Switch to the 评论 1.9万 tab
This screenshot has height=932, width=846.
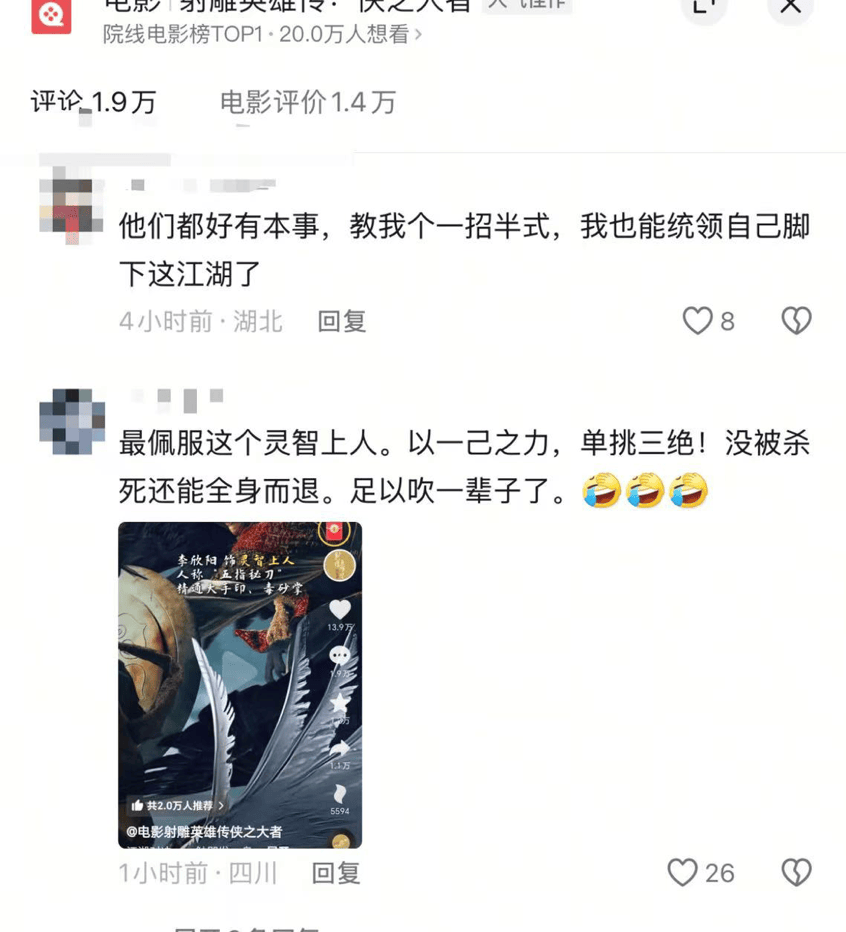tap(94, 102)
